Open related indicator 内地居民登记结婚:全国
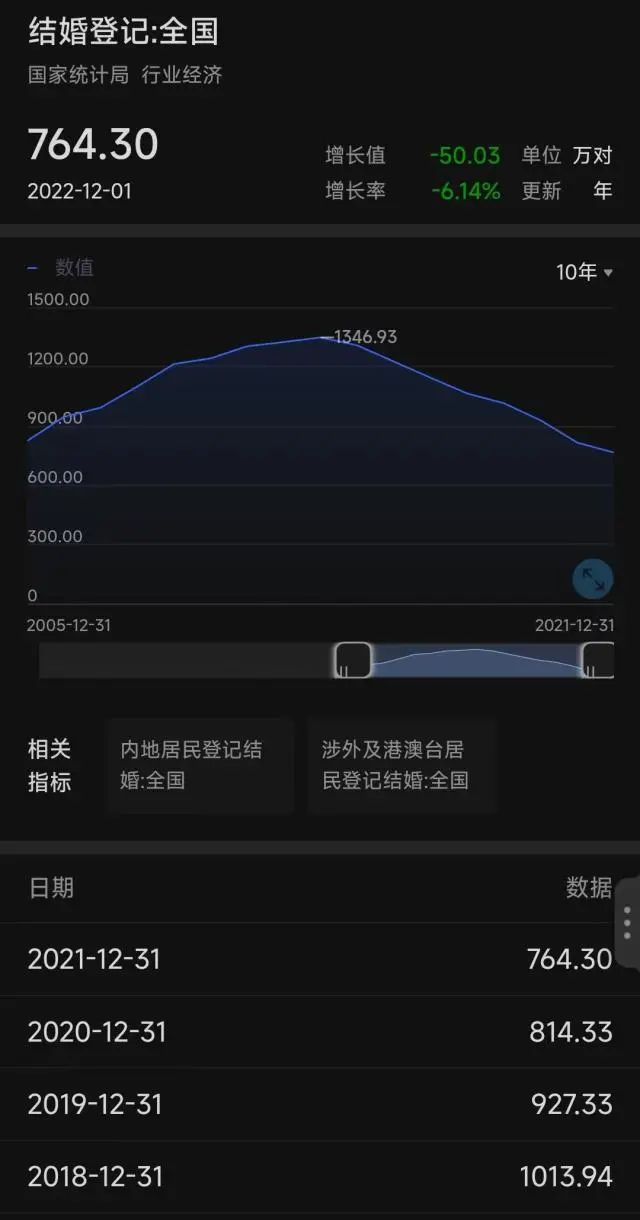The width and height of the screenshot is (640, 1220). [200, 765]
